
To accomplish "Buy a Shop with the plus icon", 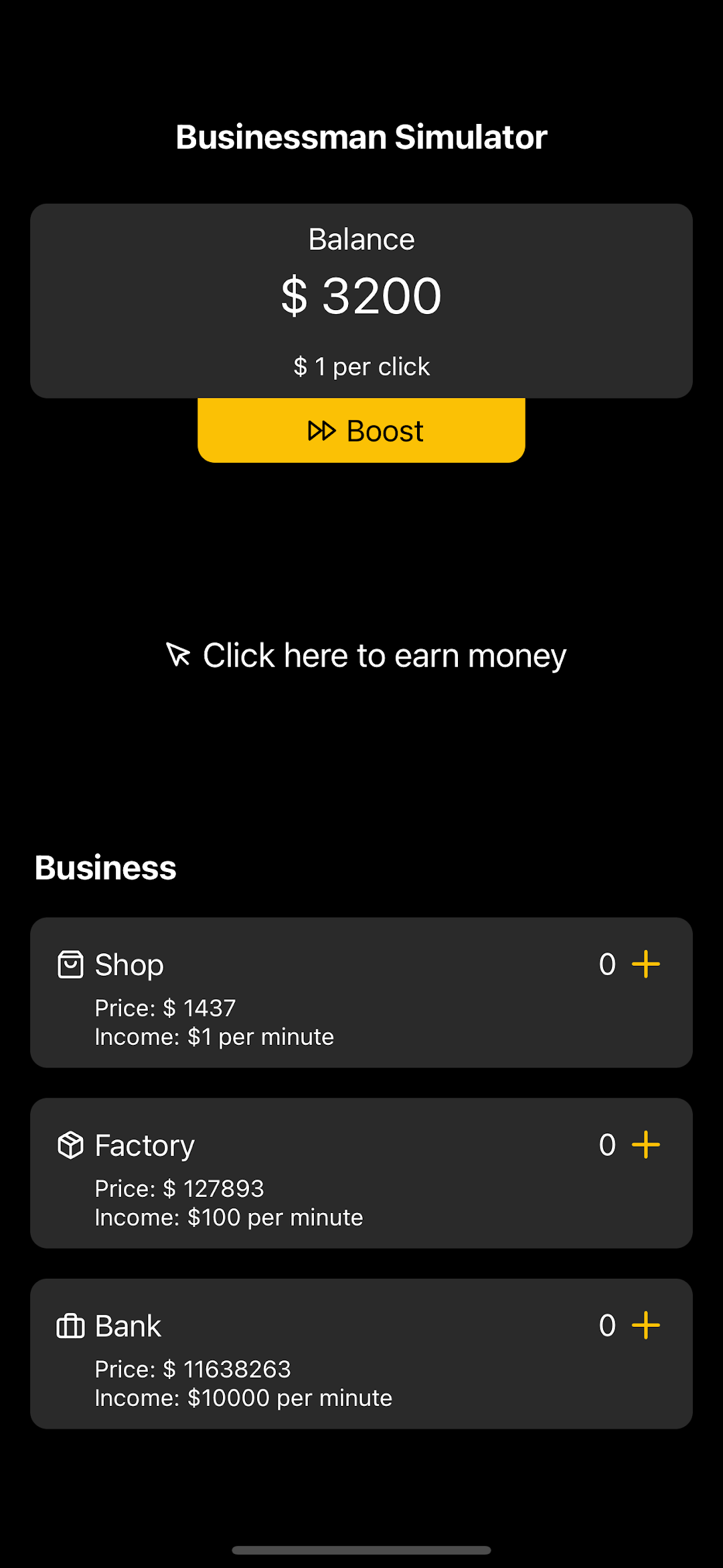I will 646,965.
